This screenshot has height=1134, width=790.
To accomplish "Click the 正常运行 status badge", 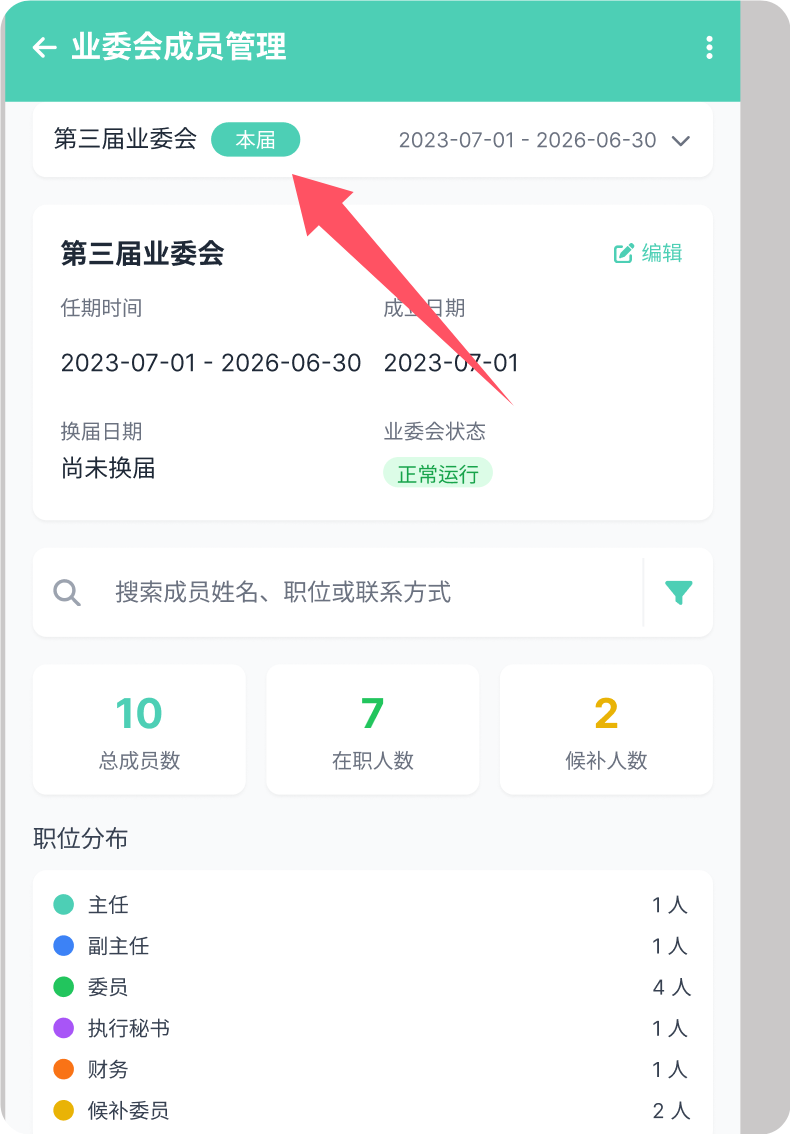I will tap(438, 472).
